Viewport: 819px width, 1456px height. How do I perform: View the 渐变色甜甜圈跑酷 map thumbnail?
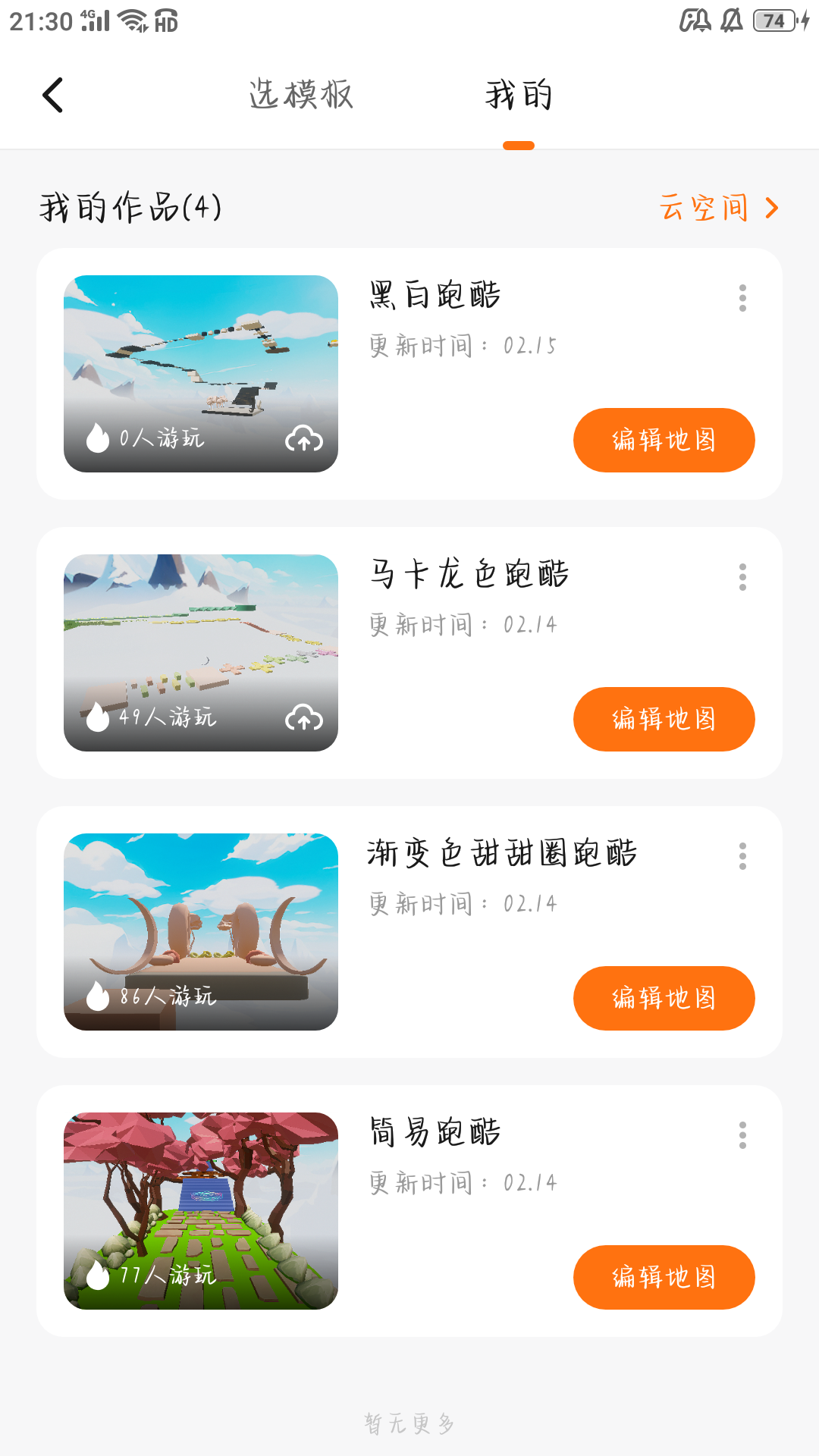(x=201, y=931)
